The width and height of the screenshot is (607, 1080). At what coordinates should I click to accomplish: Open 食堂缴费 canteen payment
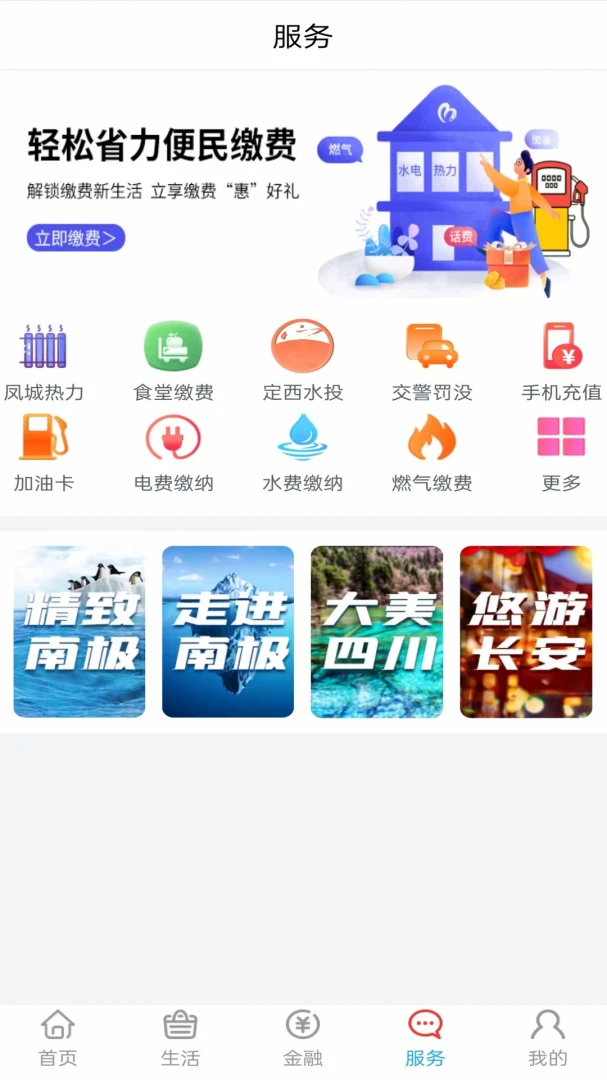click(173, 360)
